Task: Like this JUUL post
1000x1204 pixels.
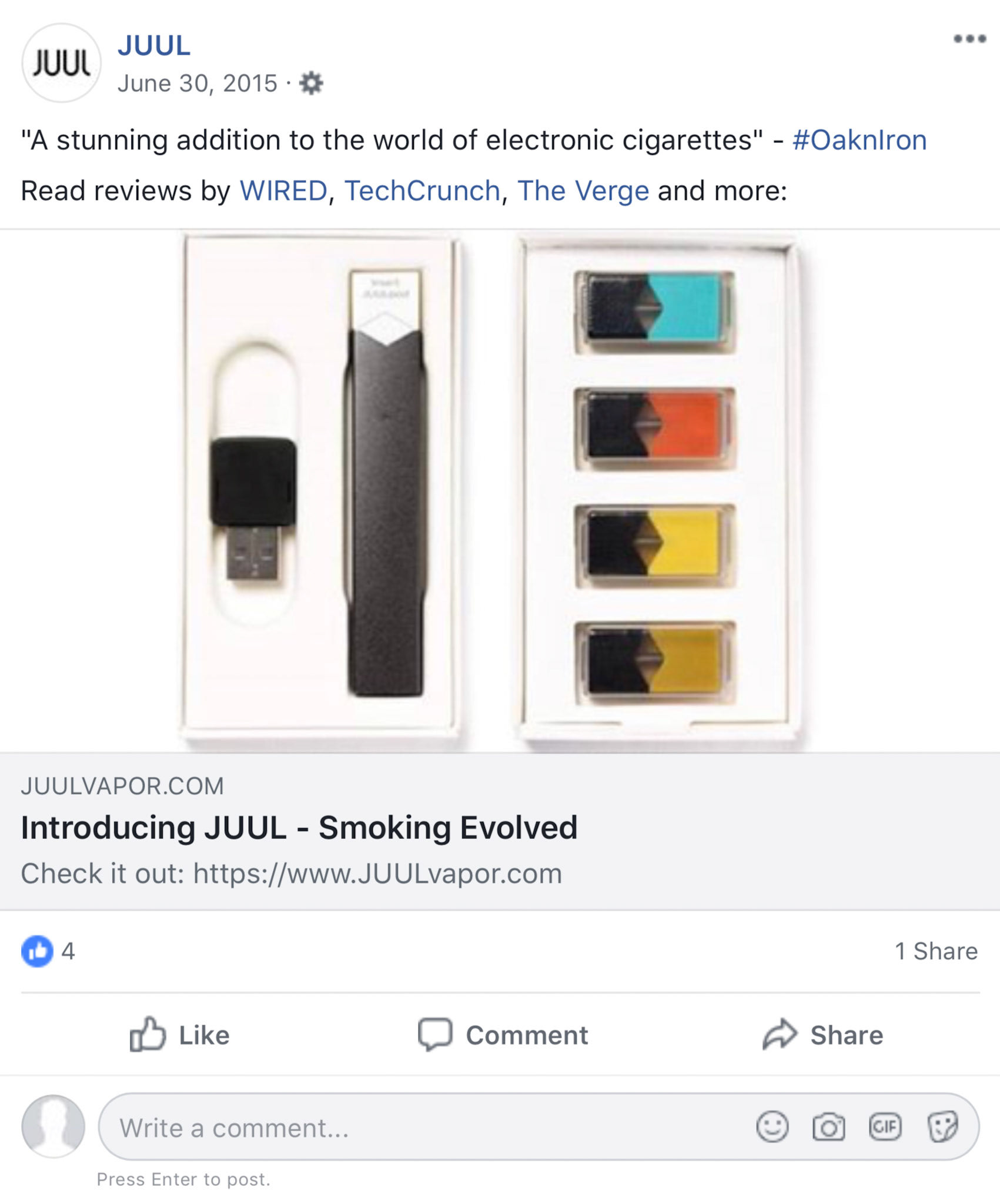Action: 180,1035
